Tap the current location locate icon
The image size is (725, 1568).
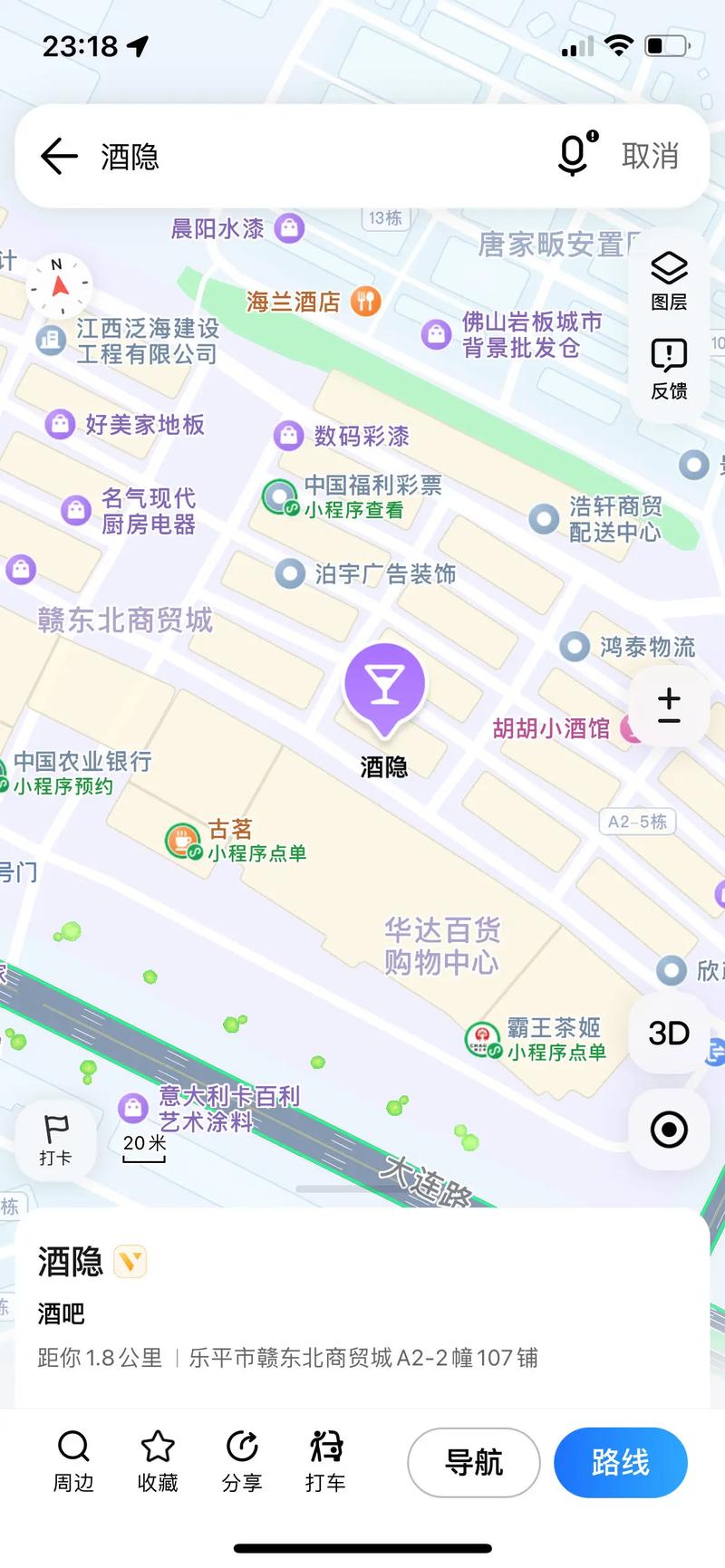(x=668, y=1130)
